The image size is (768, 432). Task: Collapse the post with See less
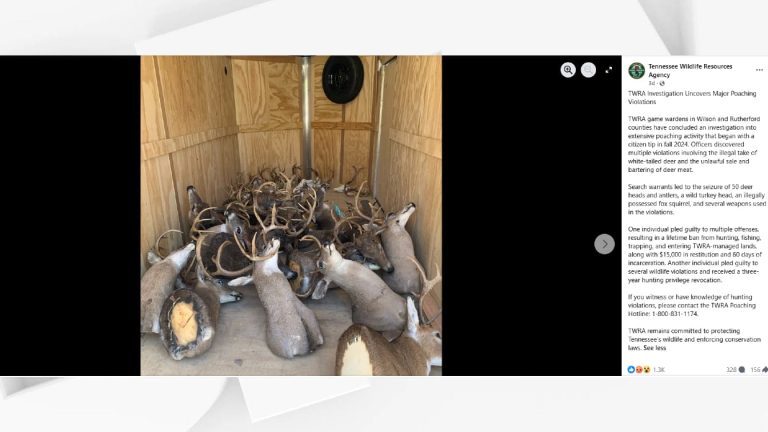click(x=657, y=347)
